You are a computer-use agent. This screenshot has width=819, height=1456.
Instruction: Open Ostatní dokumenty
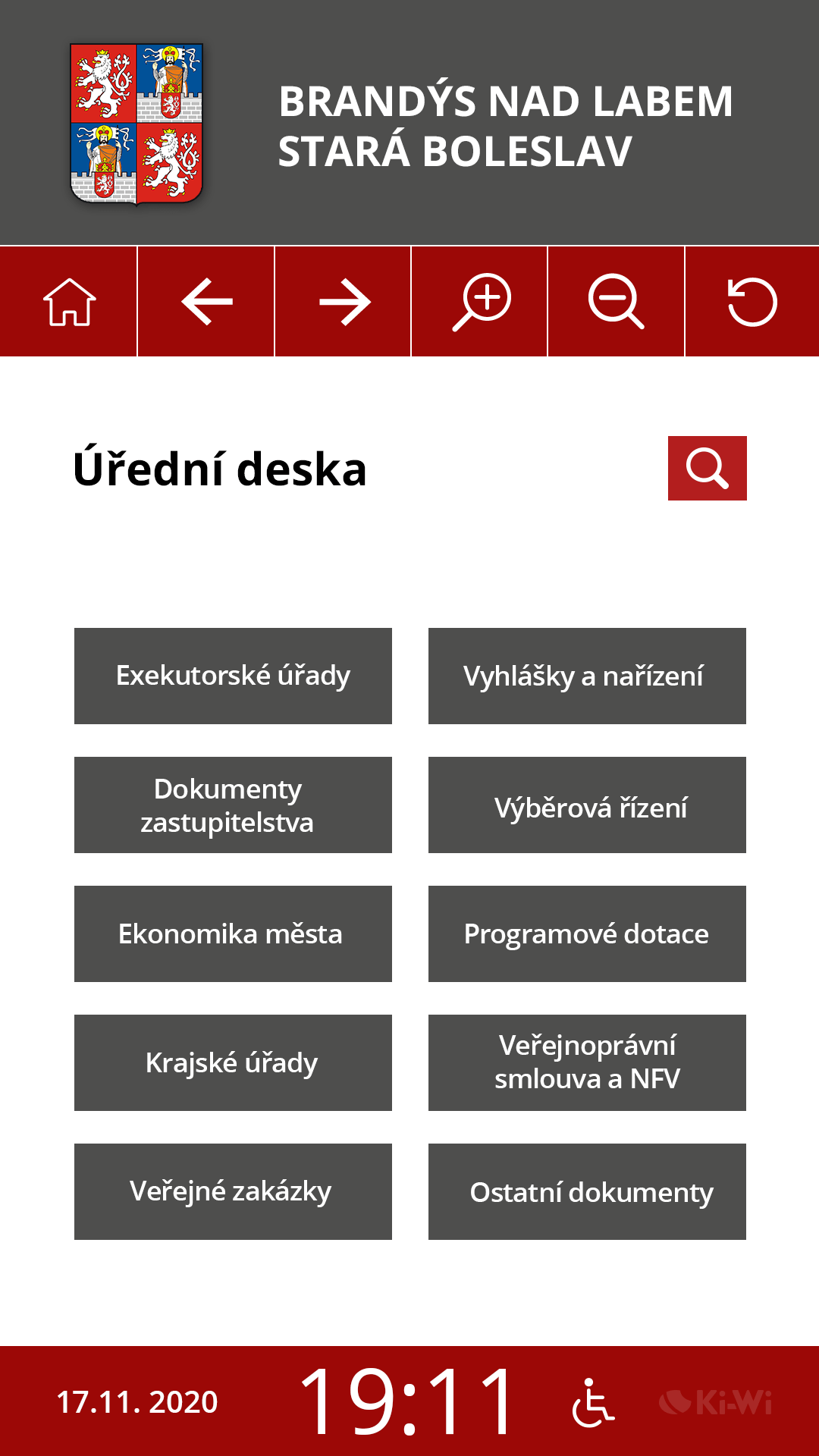coord(587,1191)
